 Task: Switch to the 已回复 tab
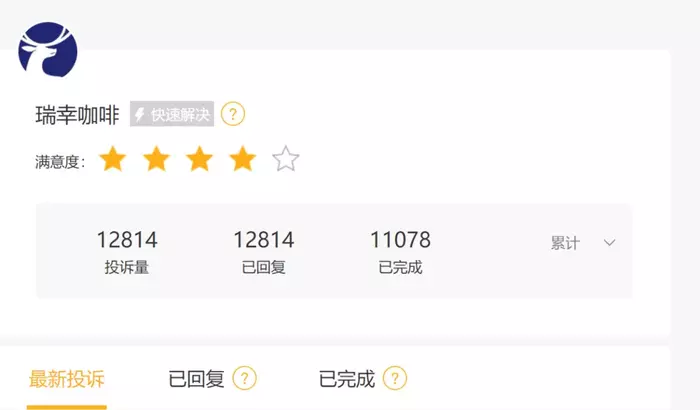pyautogui.click(x=196, y=379)
